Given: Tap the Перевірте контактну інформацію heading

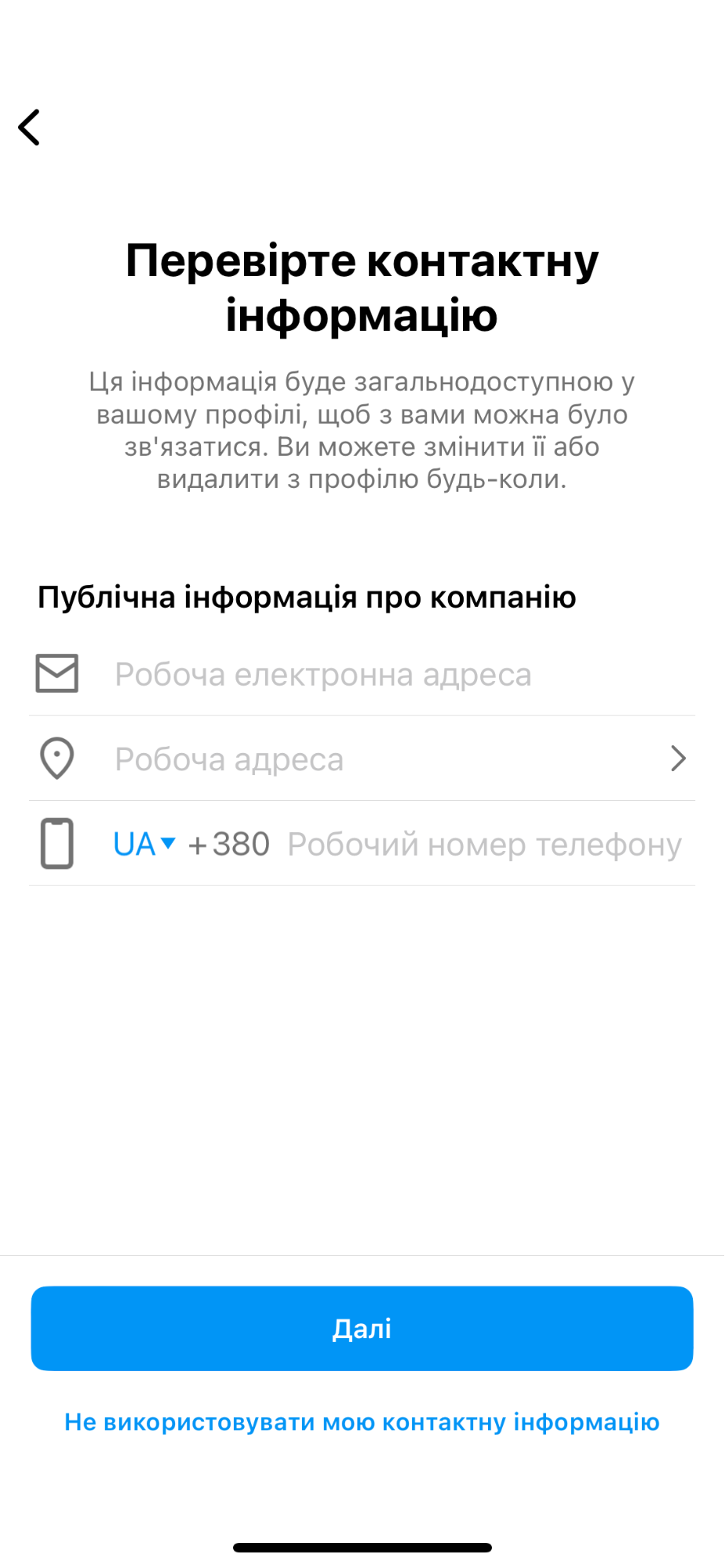Looking at the screenshot, I should [x=362, y=287].
